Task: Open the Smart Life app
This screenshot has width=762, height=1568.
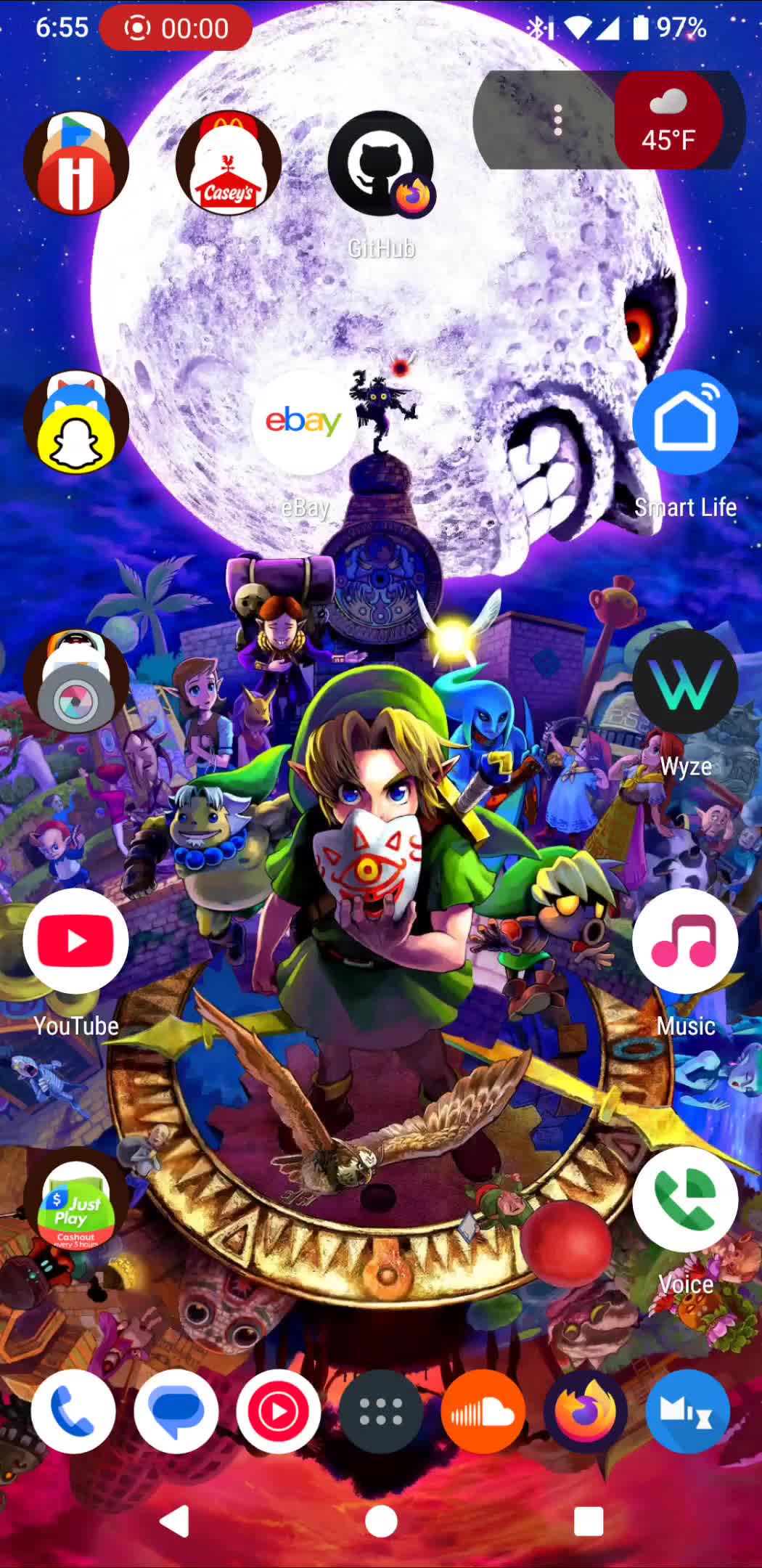Action: click(685, 422)
